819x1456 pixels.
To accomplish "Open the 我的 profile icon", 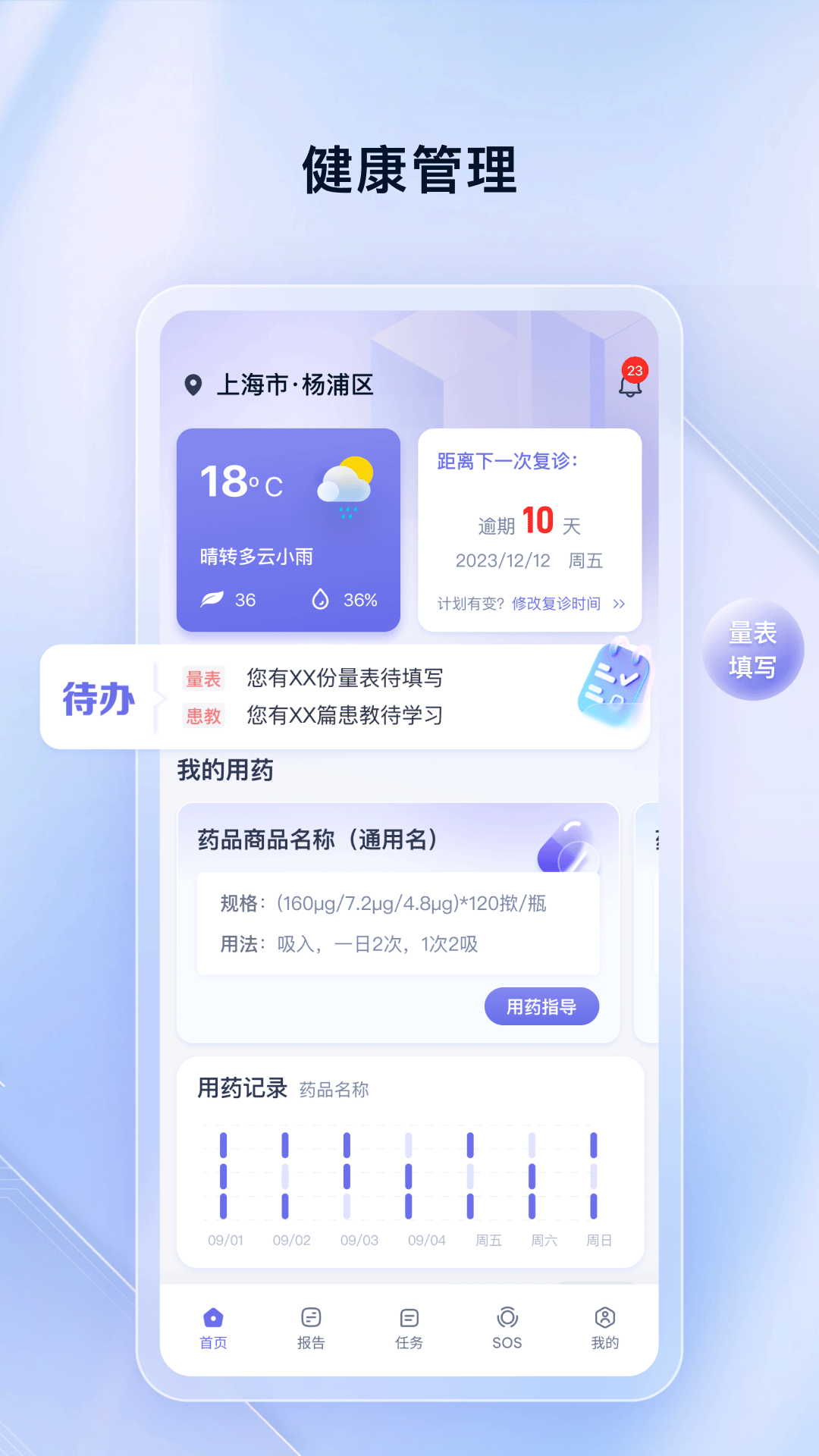I will pyautogui.click(x=604, y=1313).
